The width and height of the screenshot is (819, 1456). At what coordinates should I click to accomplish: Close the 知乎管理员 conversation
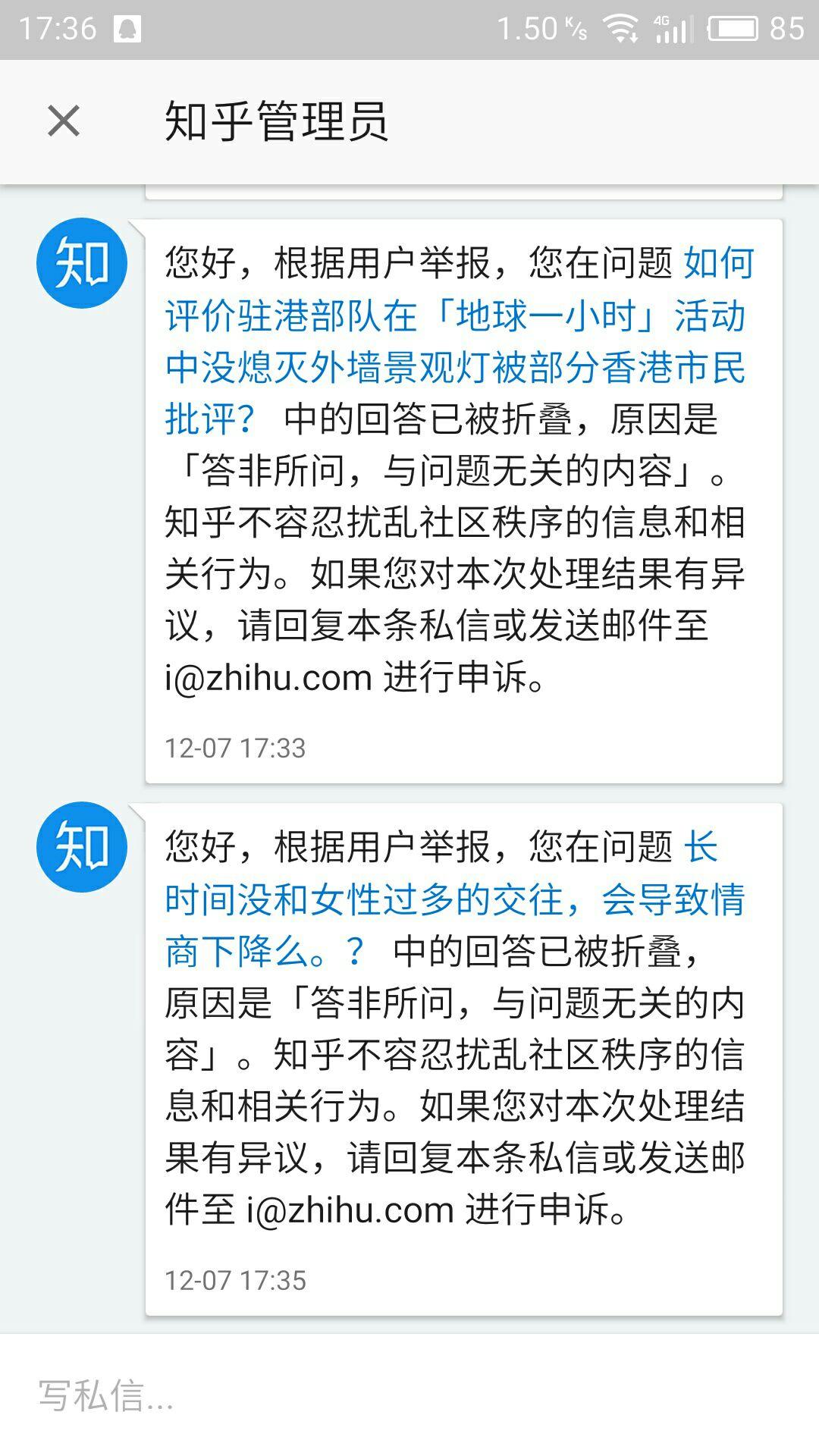coord(64,121)
